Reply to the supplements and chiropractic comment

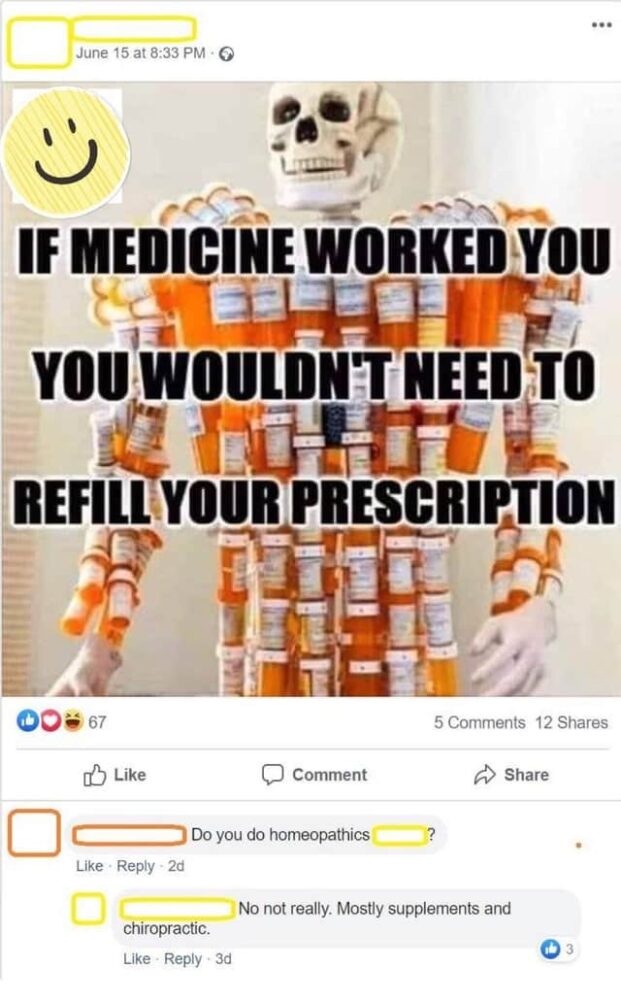coord(182,959)
